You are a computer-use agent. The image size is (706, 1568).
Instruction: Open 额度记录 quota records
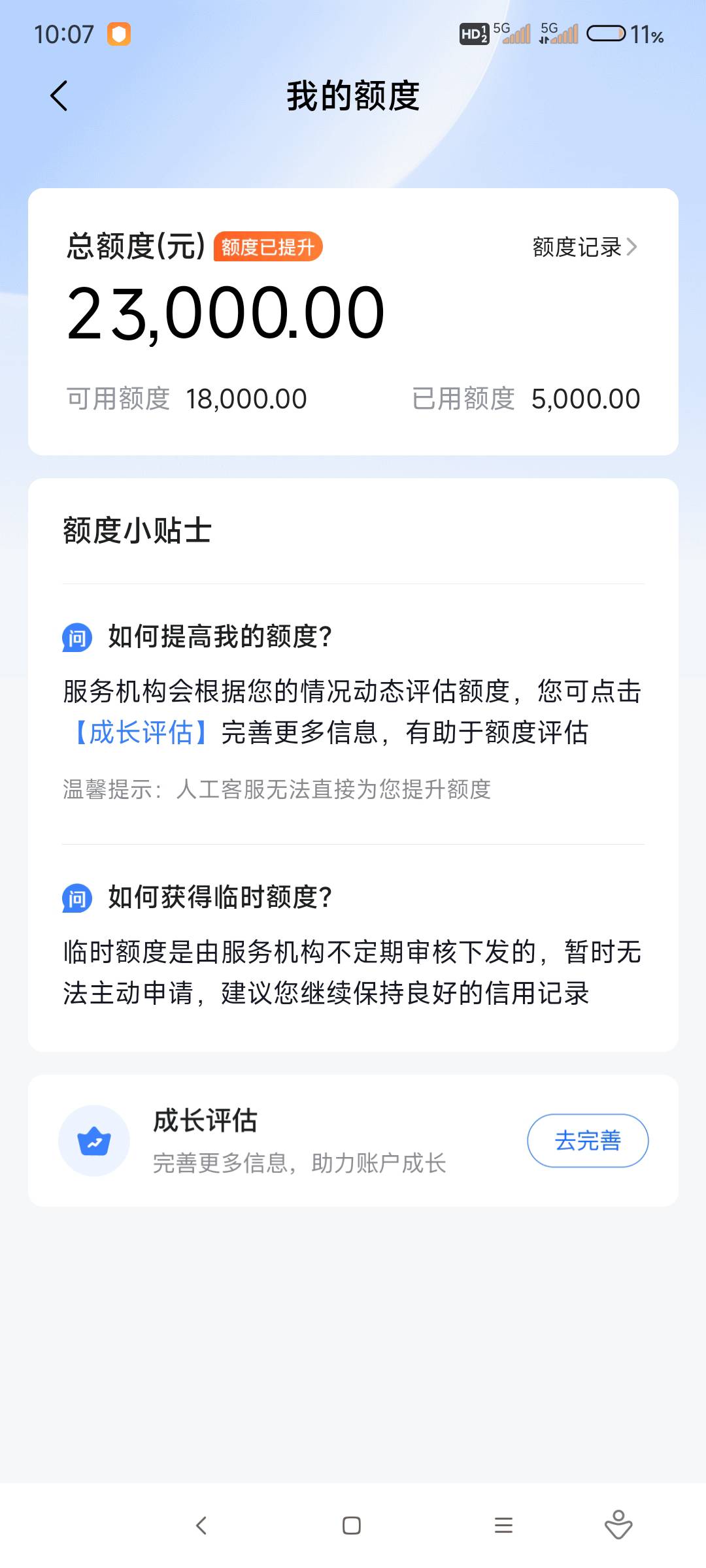pos(584,247)
